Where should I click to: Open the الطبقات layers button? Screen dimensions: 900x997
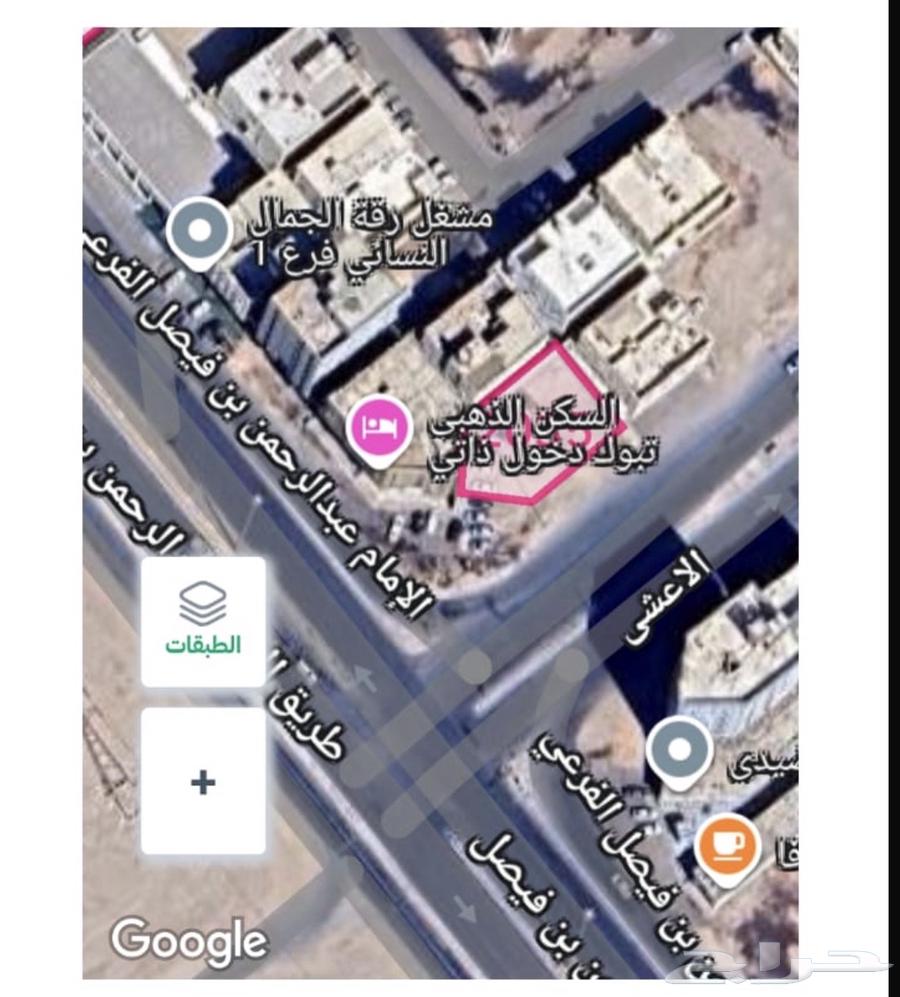coord(203,621)
